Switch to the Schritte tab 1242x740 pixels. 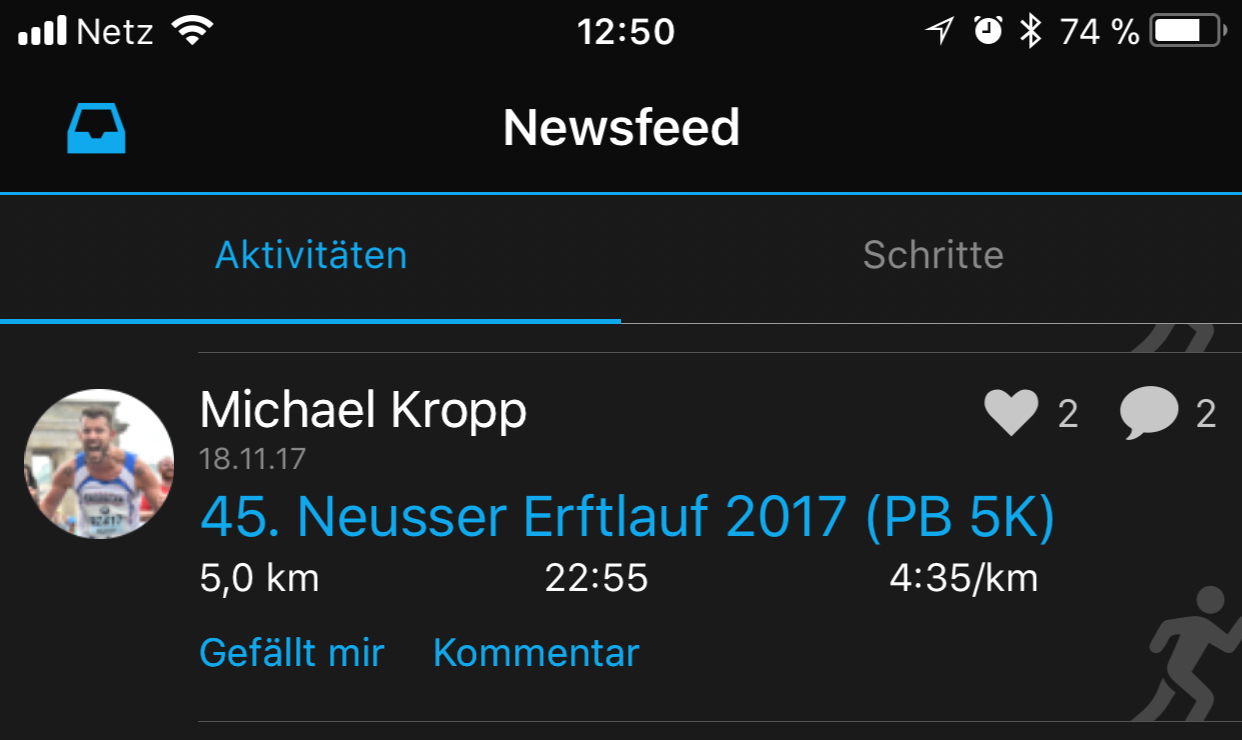click(932, 255)
